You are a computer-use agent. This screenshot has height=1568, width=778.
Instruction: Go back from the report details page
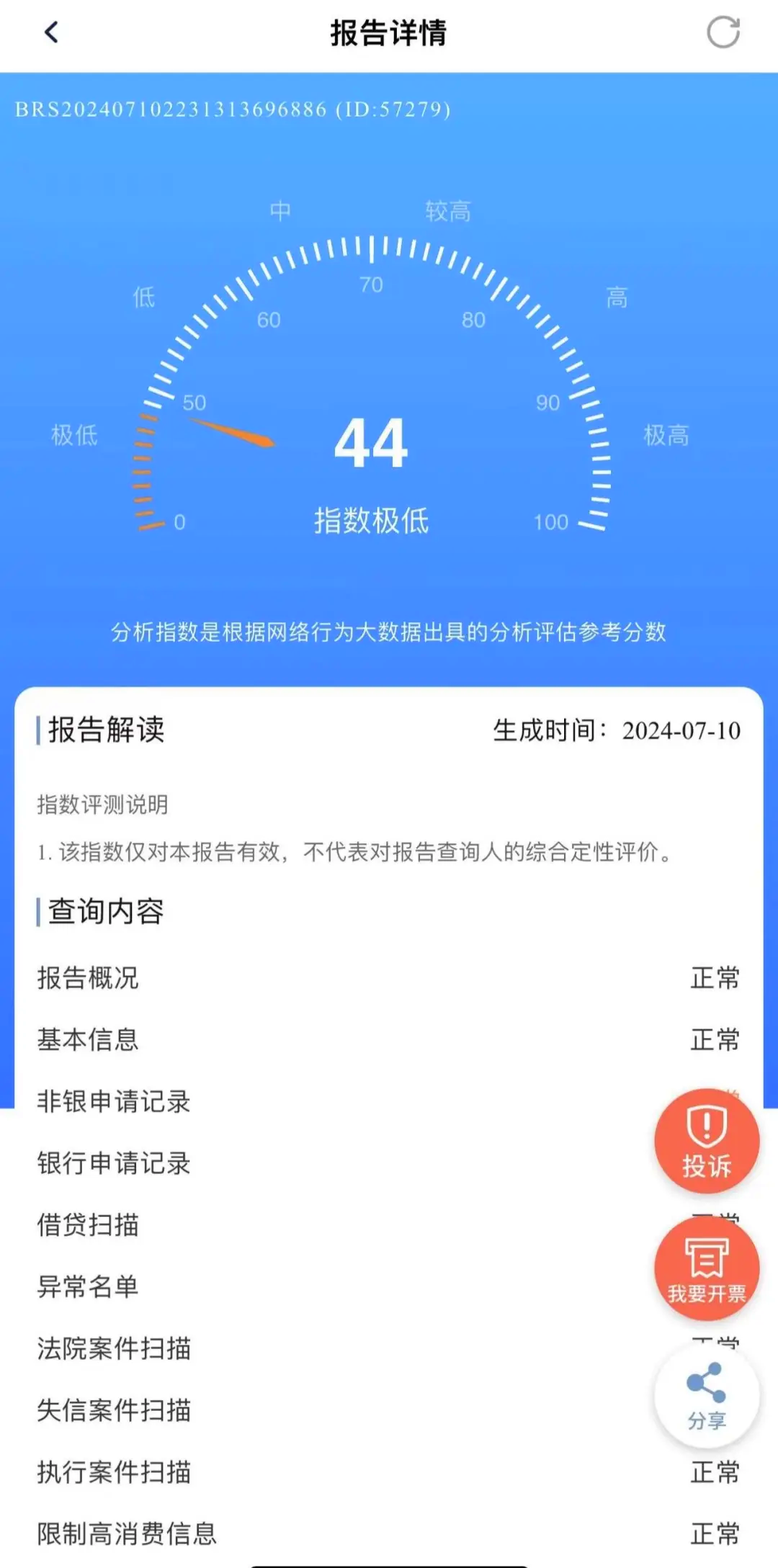[52, 32]
